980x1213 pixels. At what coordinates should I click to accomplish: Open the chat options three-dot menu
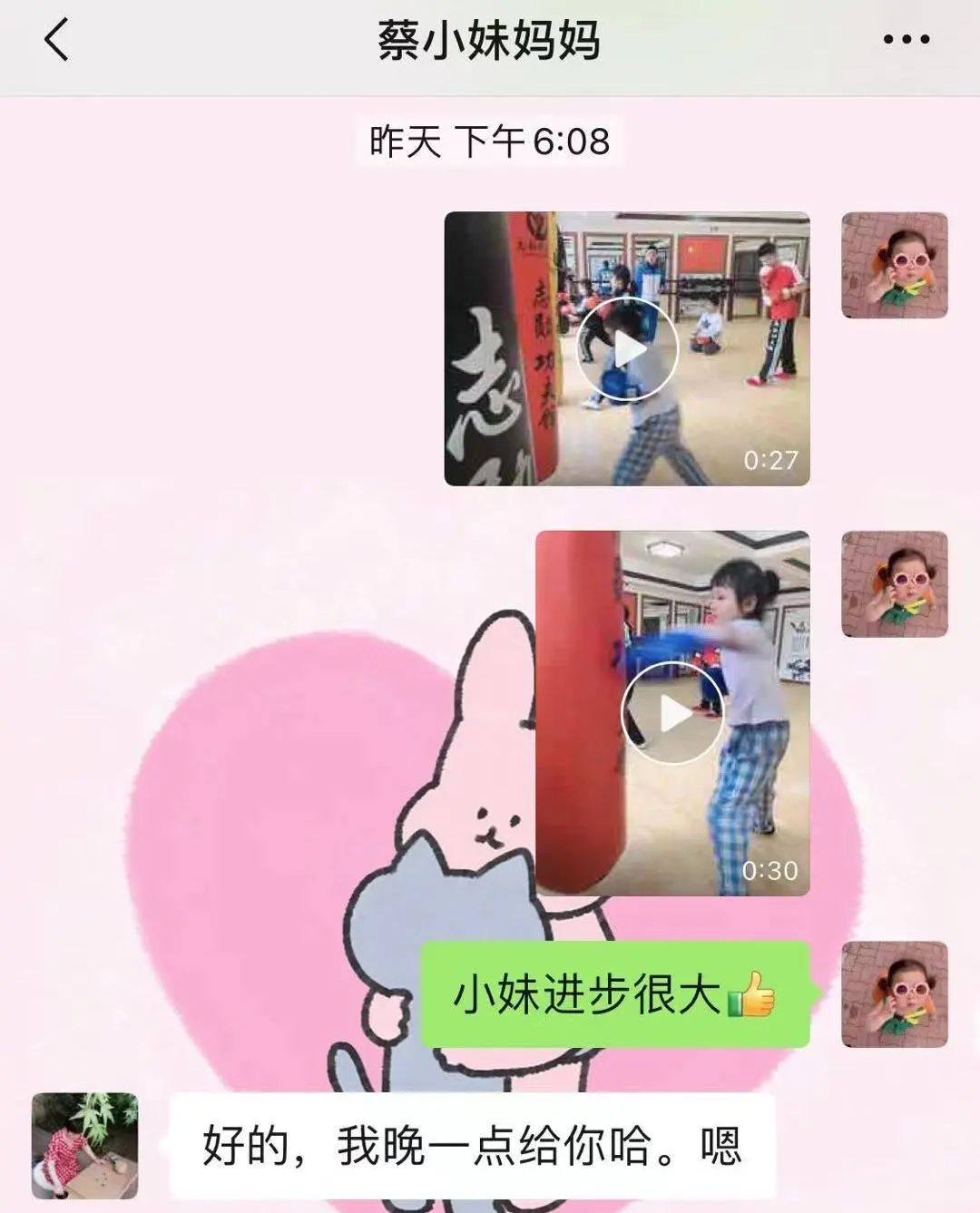(906, 40)
